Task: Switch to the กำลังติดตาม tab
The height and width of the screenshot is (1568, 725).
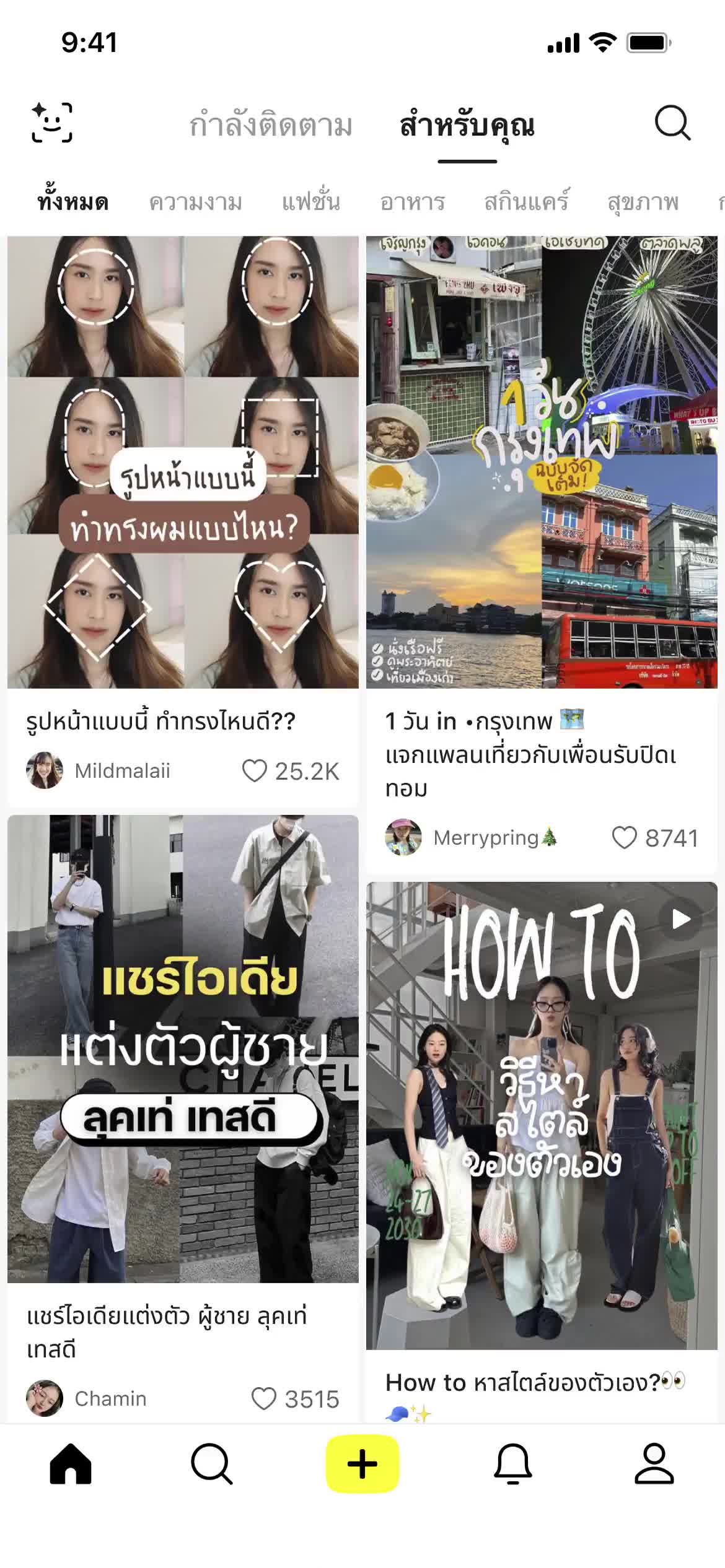Action: pyautogui.click(x=271, y=125)
